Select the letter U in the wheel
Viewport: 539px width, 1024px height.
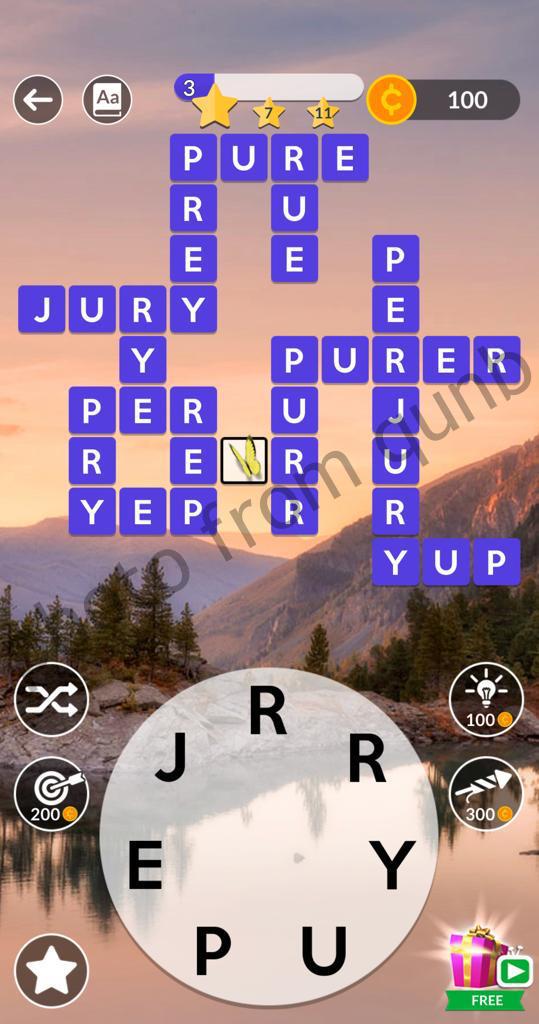[323, 950]
